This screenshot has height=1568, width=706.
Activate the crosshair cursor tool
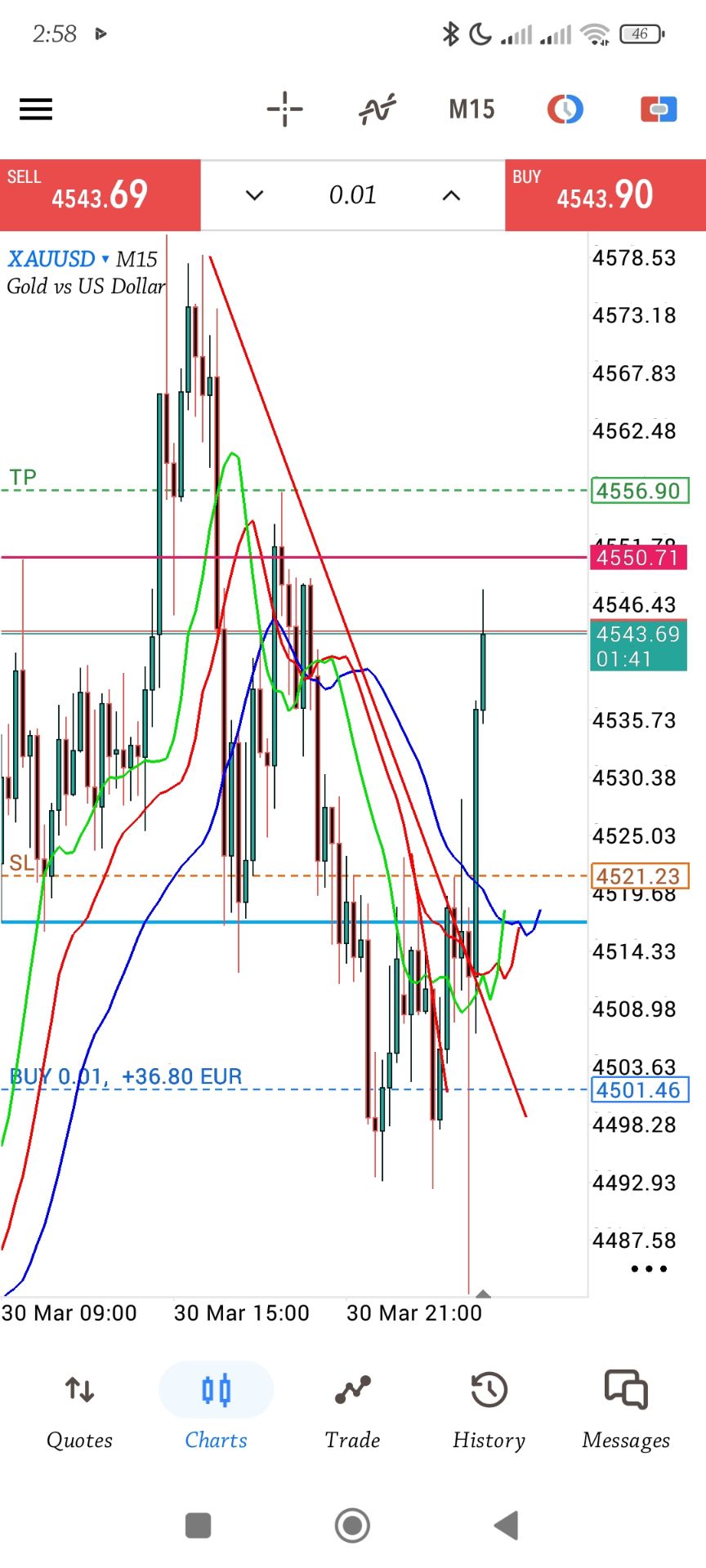click(284, 109)
